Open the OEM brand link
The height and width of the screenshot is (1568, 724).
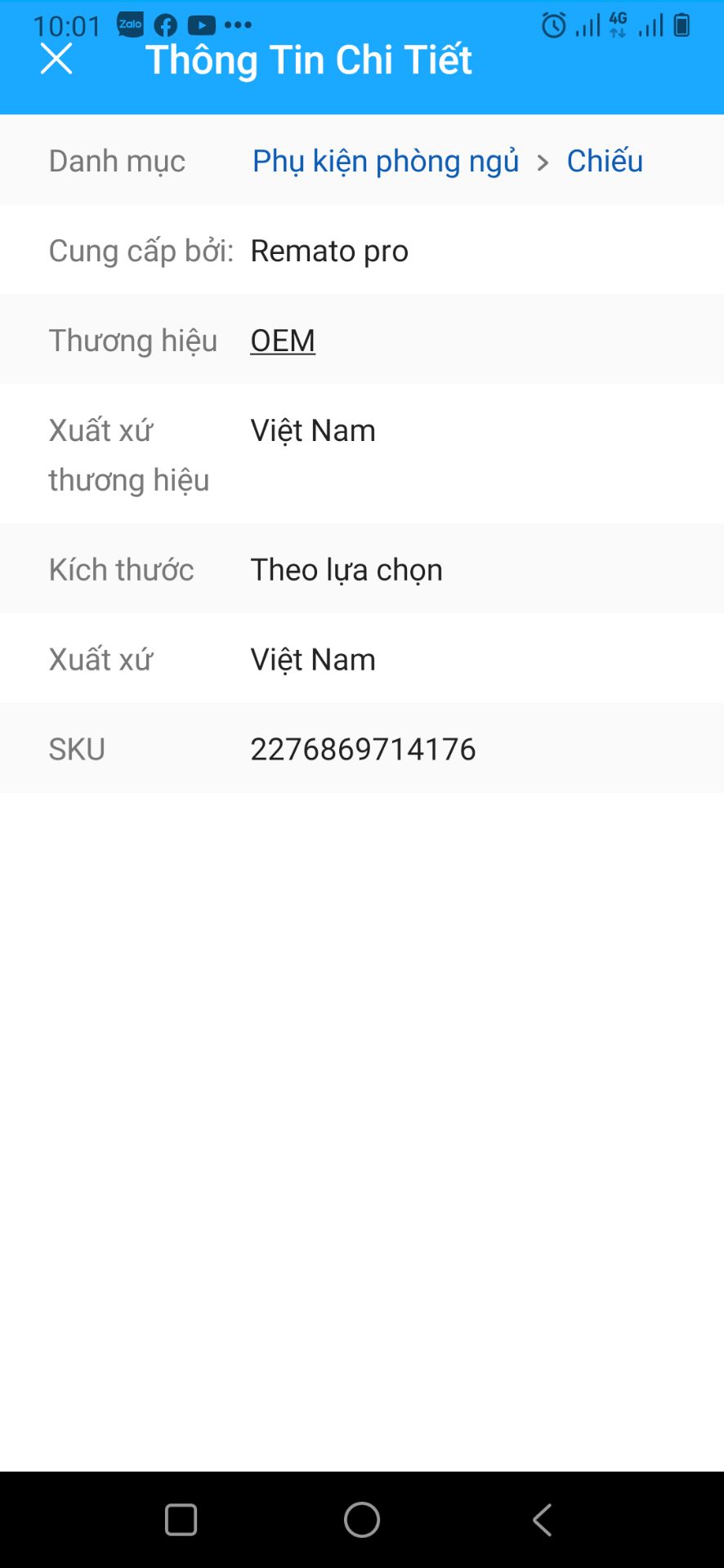(x=283, y=341)
